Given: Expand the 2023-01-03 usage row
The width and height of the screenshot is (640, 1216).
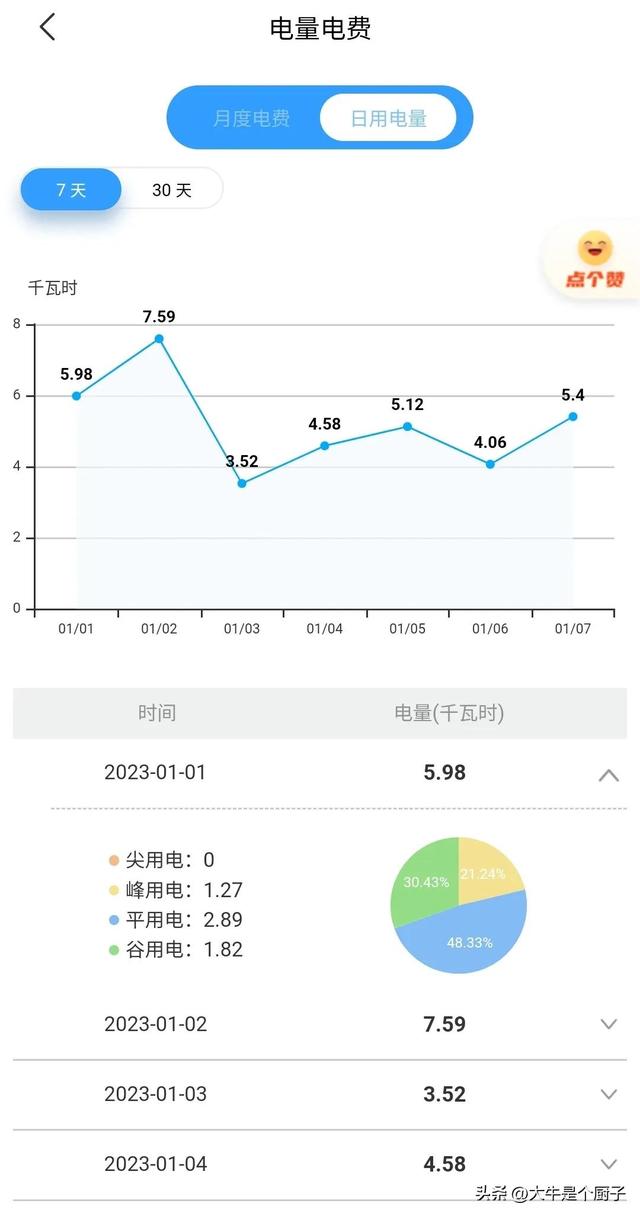Looking at the screenshot, I should click(608, 1094).
